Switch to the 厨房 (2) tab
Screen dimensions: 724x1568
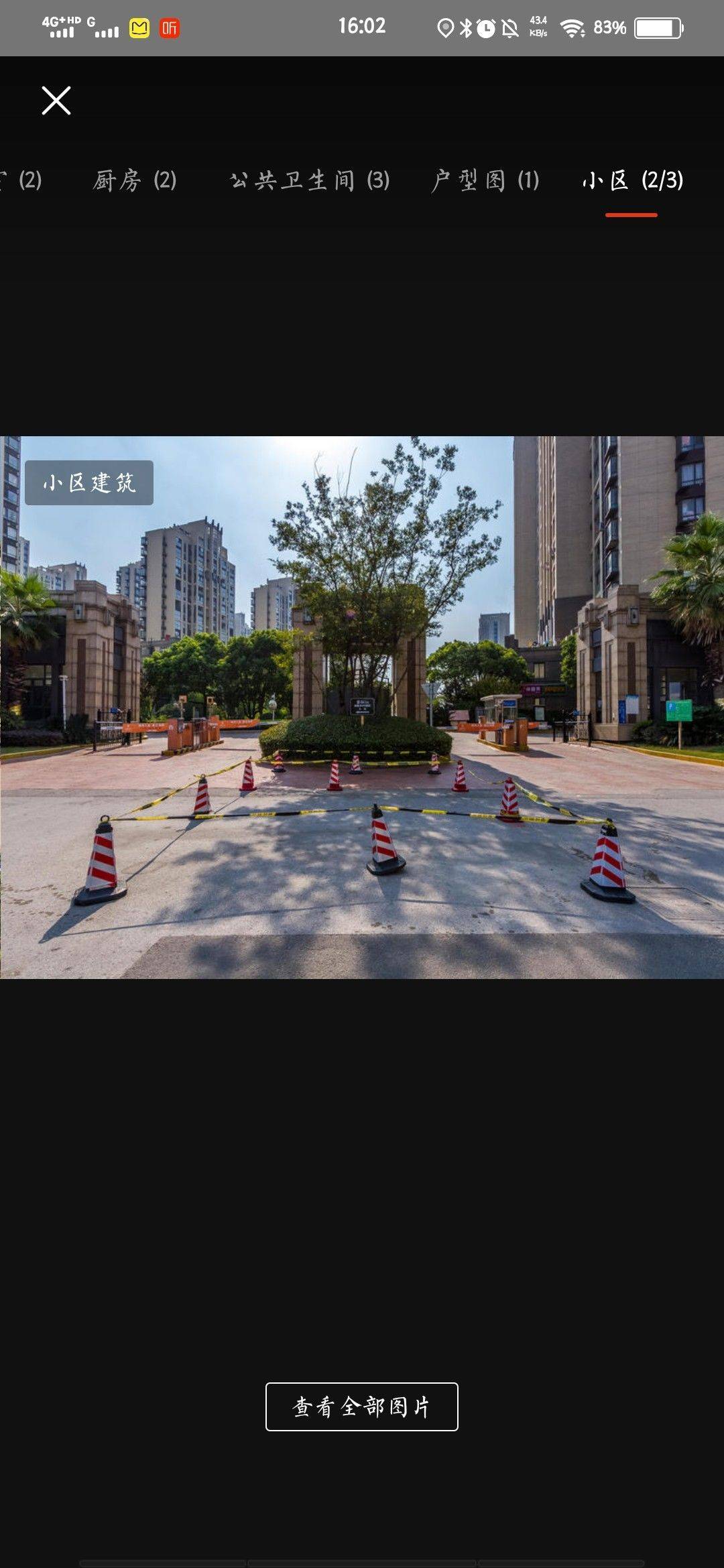pyautogui.click(x=135, y=180)
